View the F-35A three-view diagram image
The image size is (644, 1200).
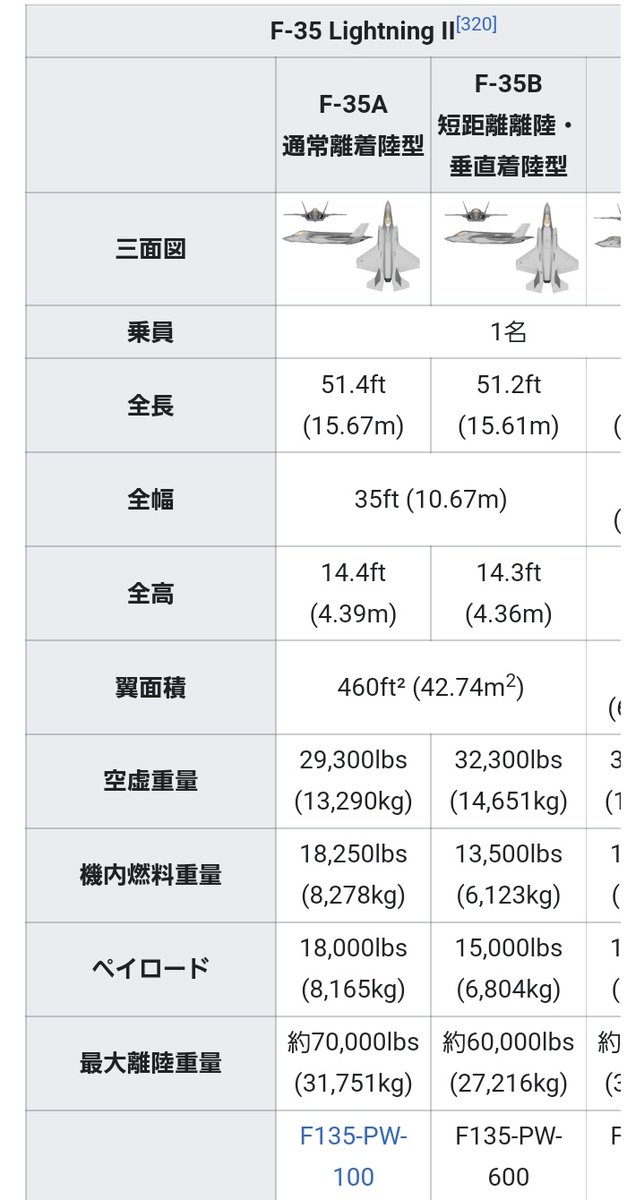tap(353, 246)
